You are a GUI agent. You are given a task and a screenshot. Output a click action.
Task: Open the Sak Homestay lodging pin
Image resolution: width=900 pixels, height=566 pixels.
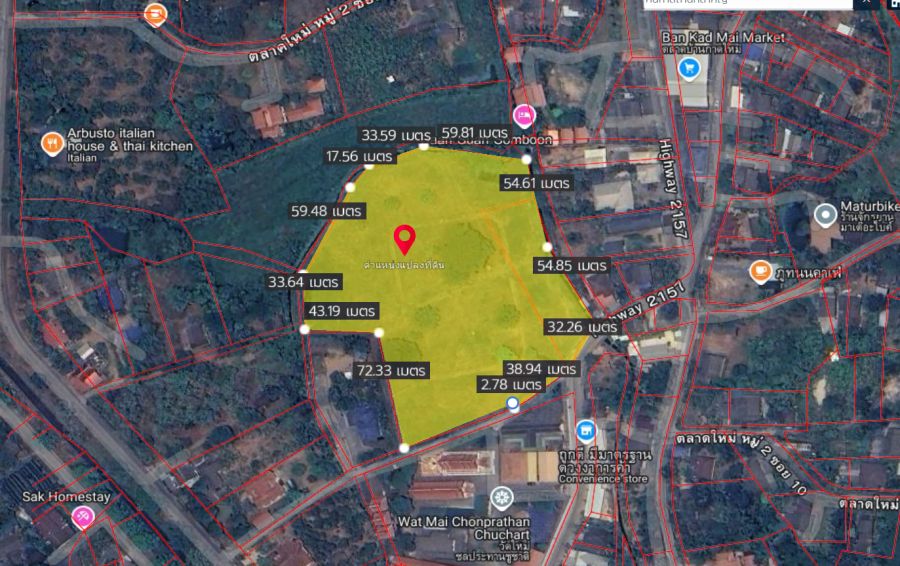pos(82,517)
